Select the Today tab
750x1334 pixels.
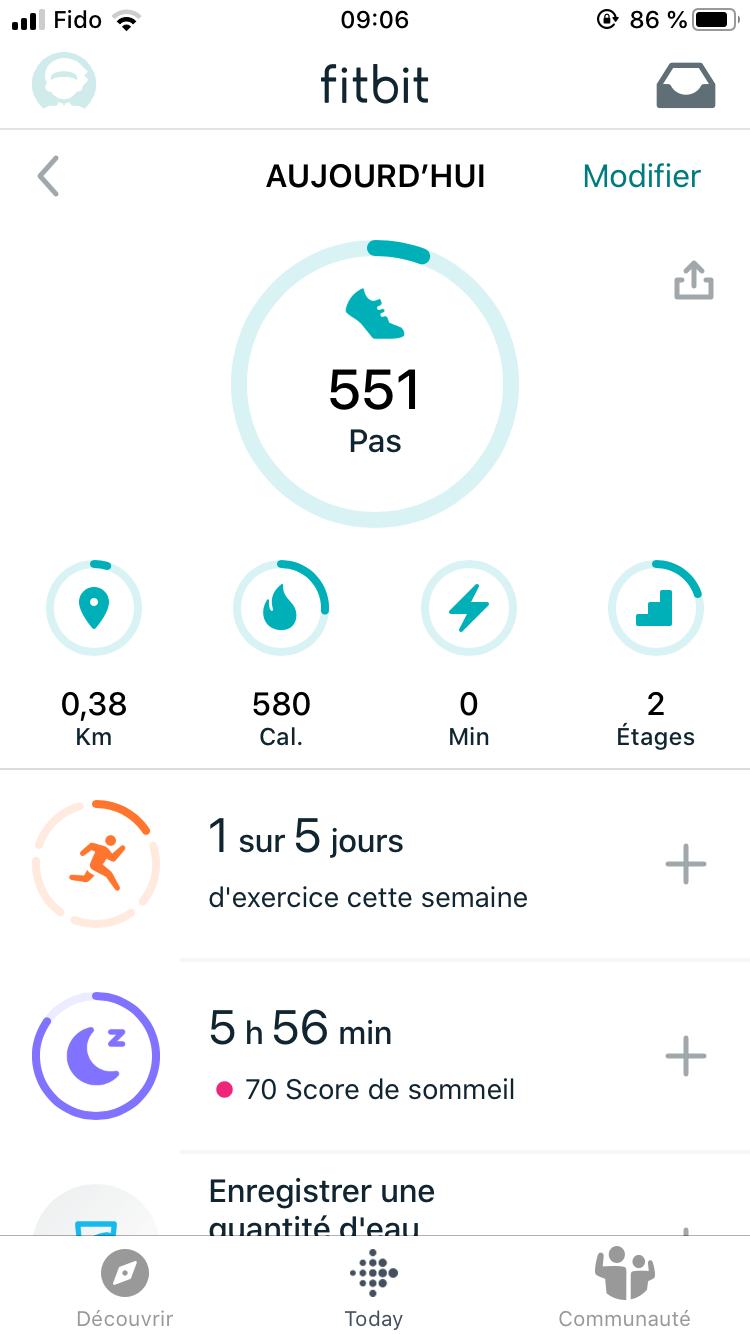374,1289
